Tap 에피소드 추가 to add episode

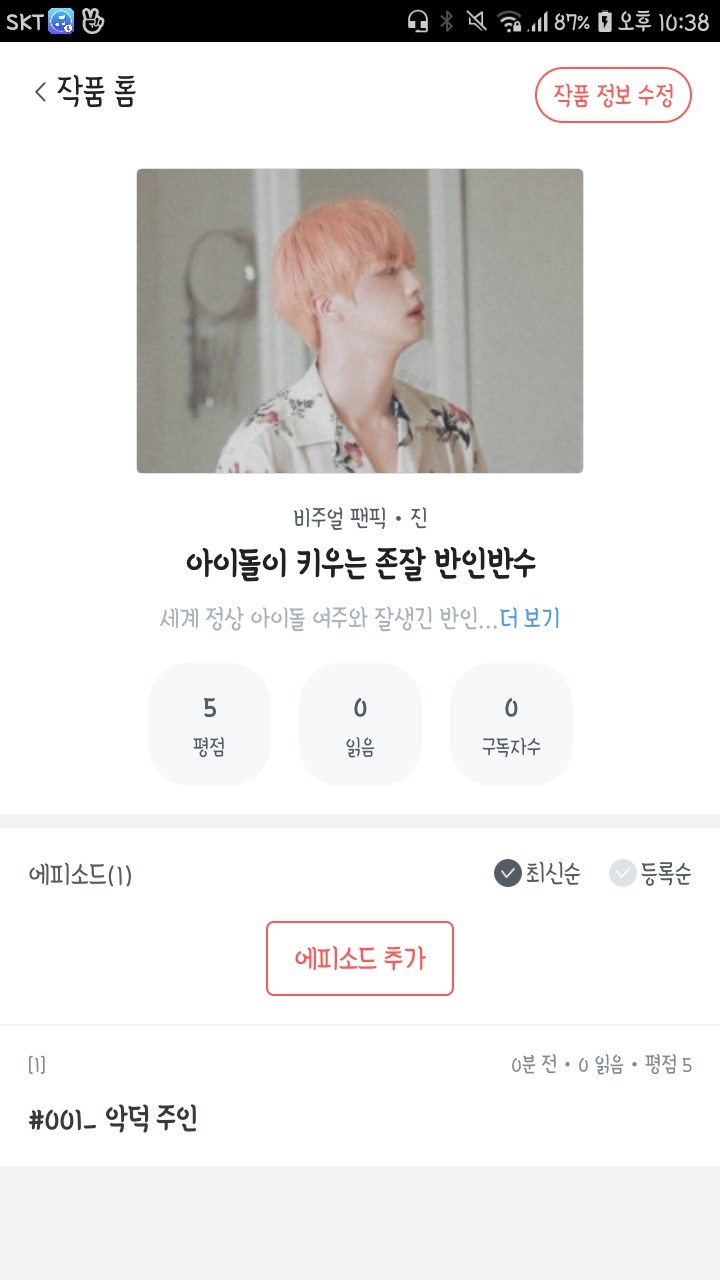360,958
